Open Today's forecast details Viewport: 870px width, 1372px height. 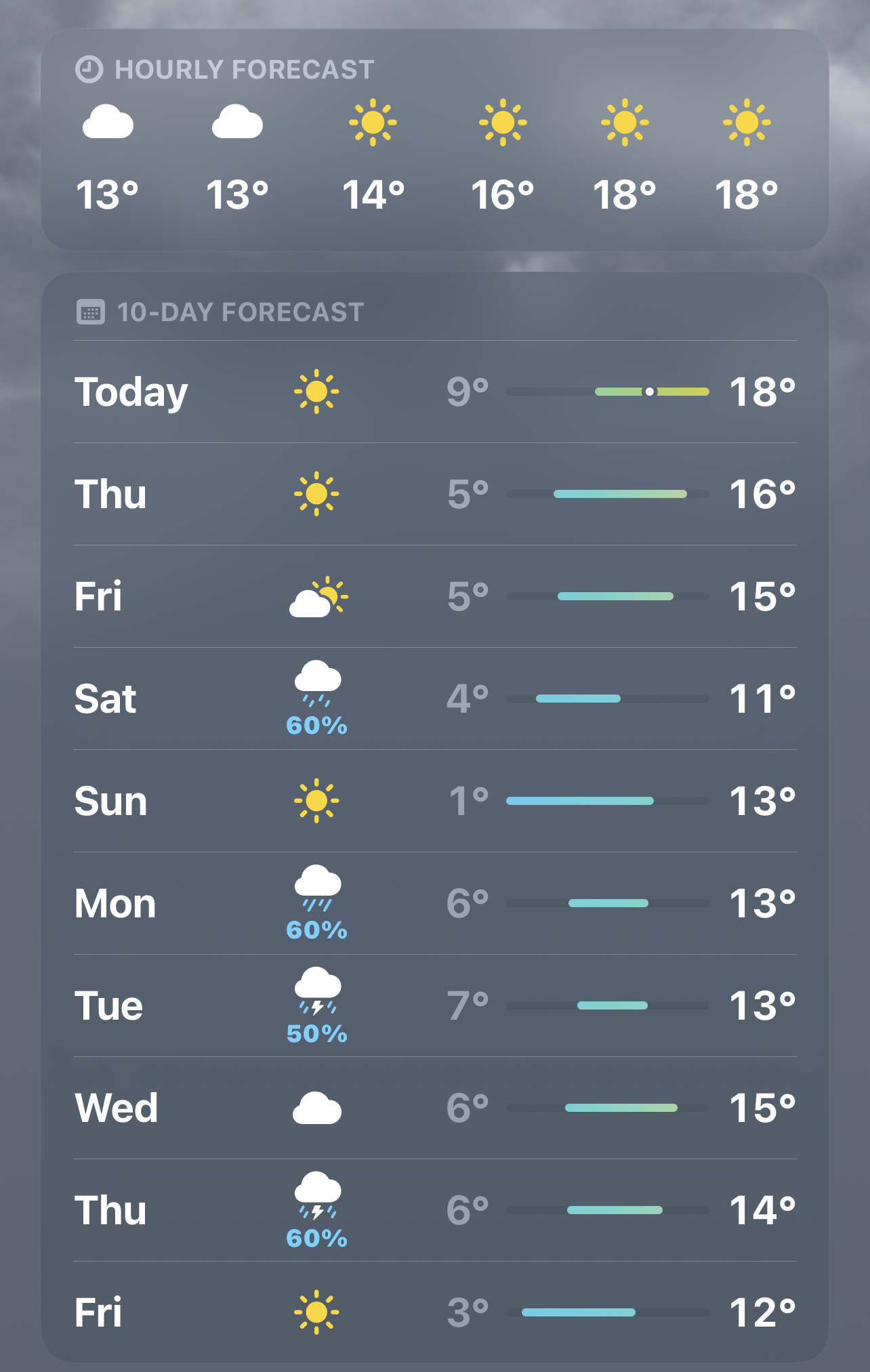434,392
